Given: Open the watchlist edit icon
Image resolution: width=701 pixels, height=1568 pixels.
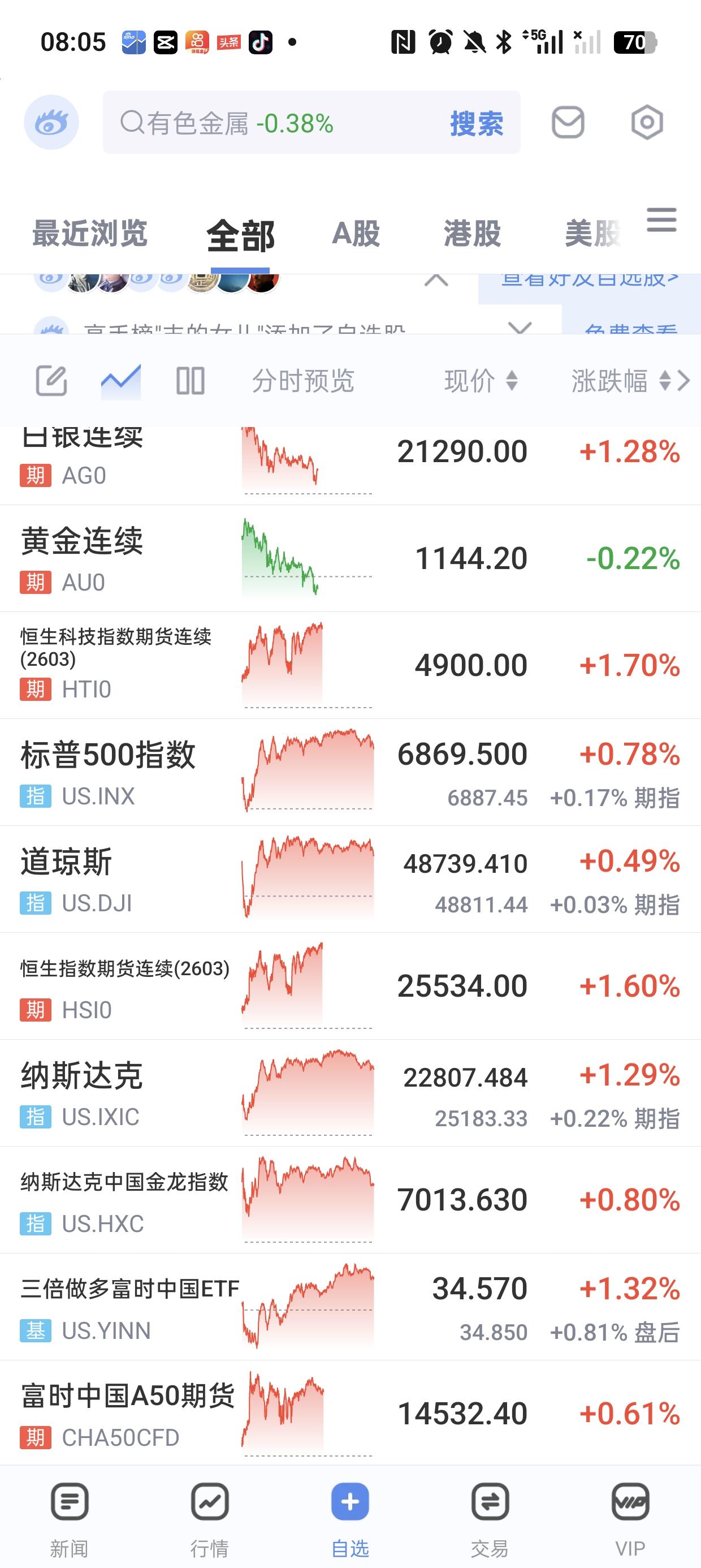Looking at the screenshot, I should (53, 381).
